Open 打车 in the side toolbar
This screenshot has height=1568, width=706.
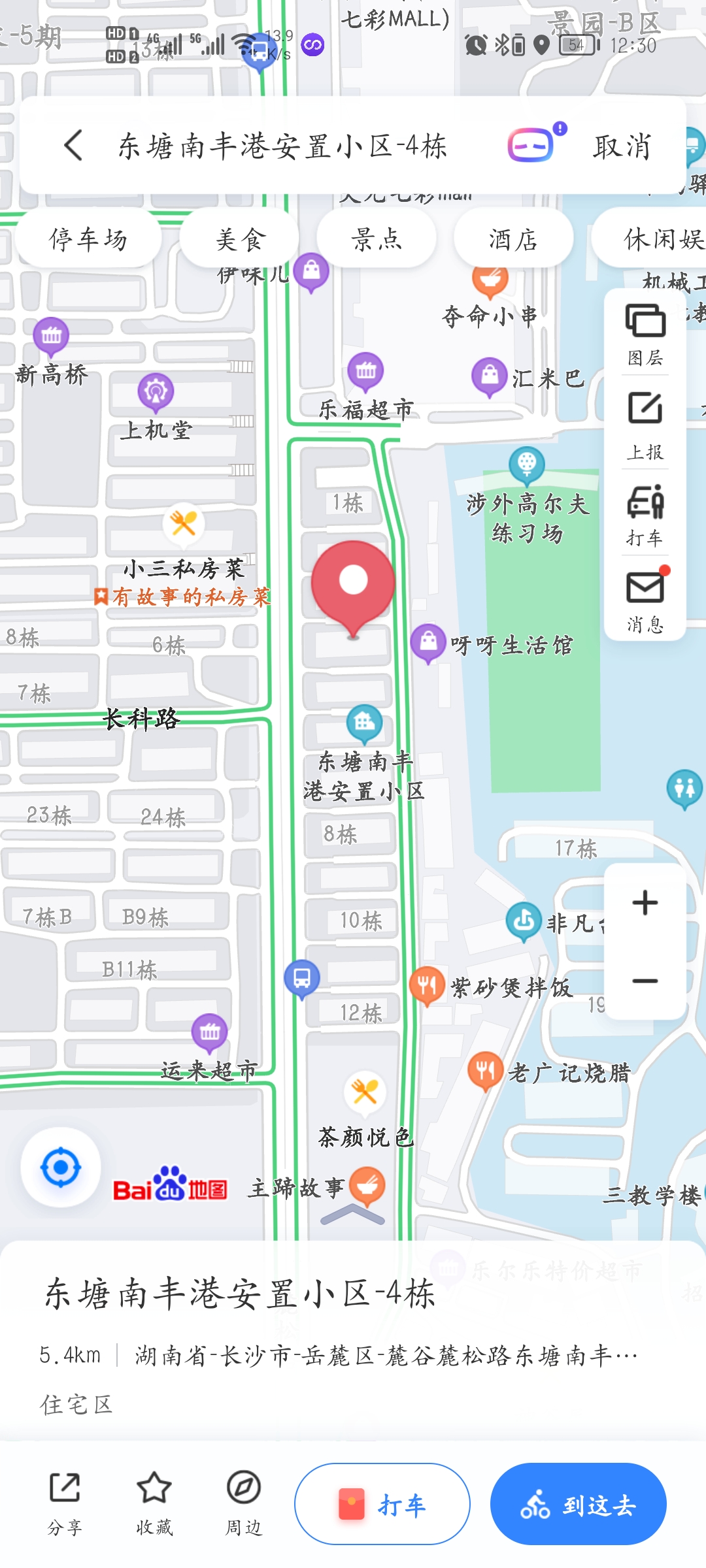pos(645,515)
